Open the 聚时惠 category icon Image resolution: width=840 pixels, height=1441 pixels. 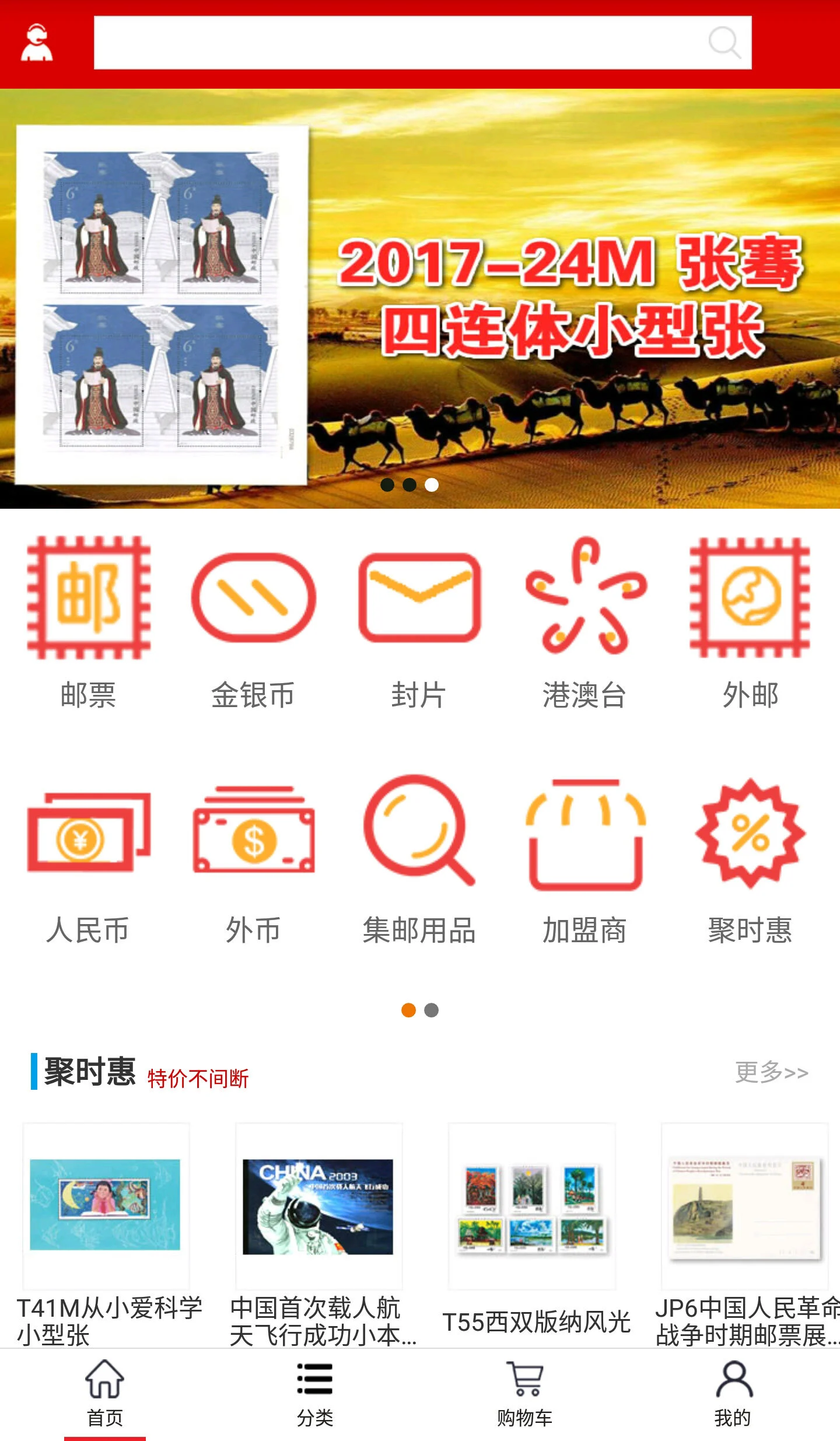tap(750, 858)
